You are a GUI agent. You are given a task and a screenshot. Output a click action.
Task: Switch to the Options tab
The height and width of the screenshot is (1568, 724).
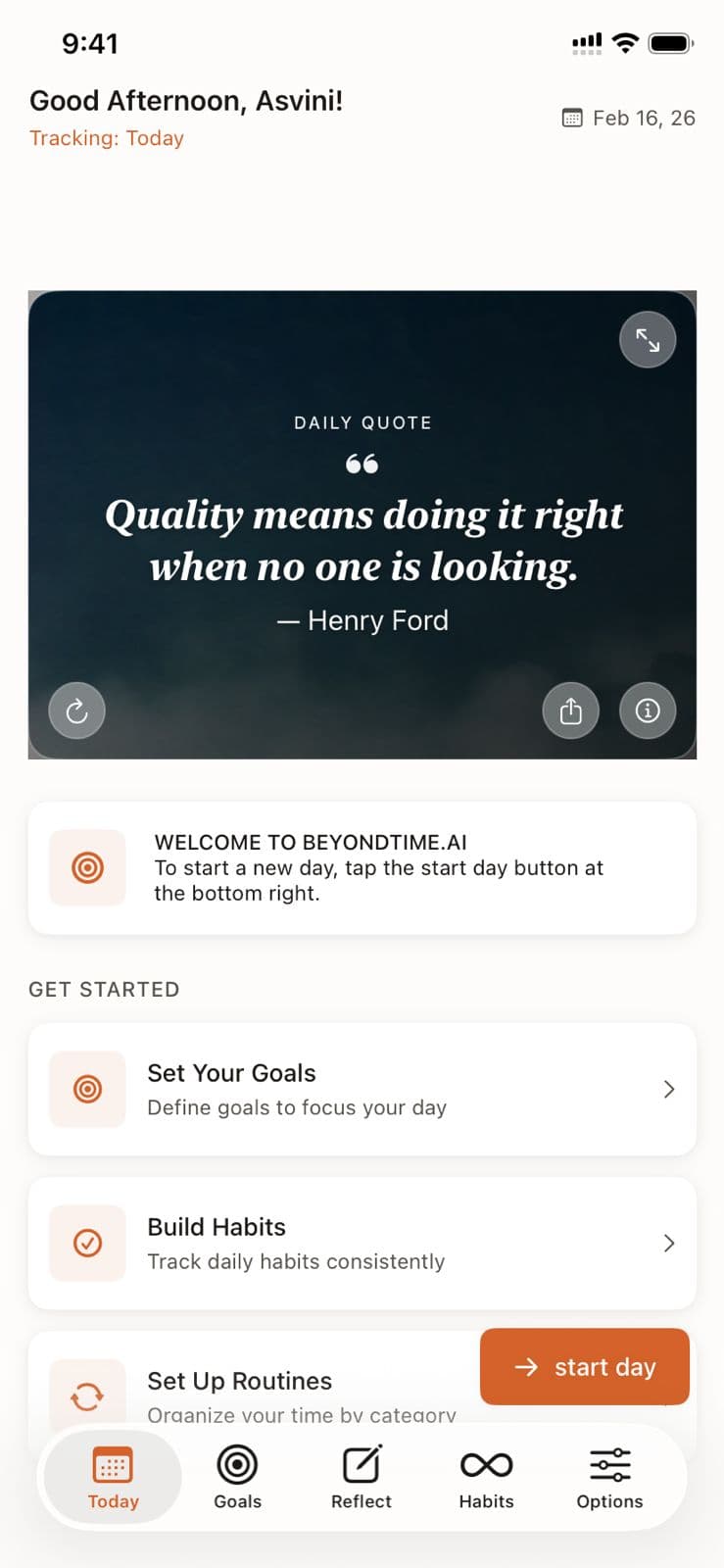tap(609, 1477)
